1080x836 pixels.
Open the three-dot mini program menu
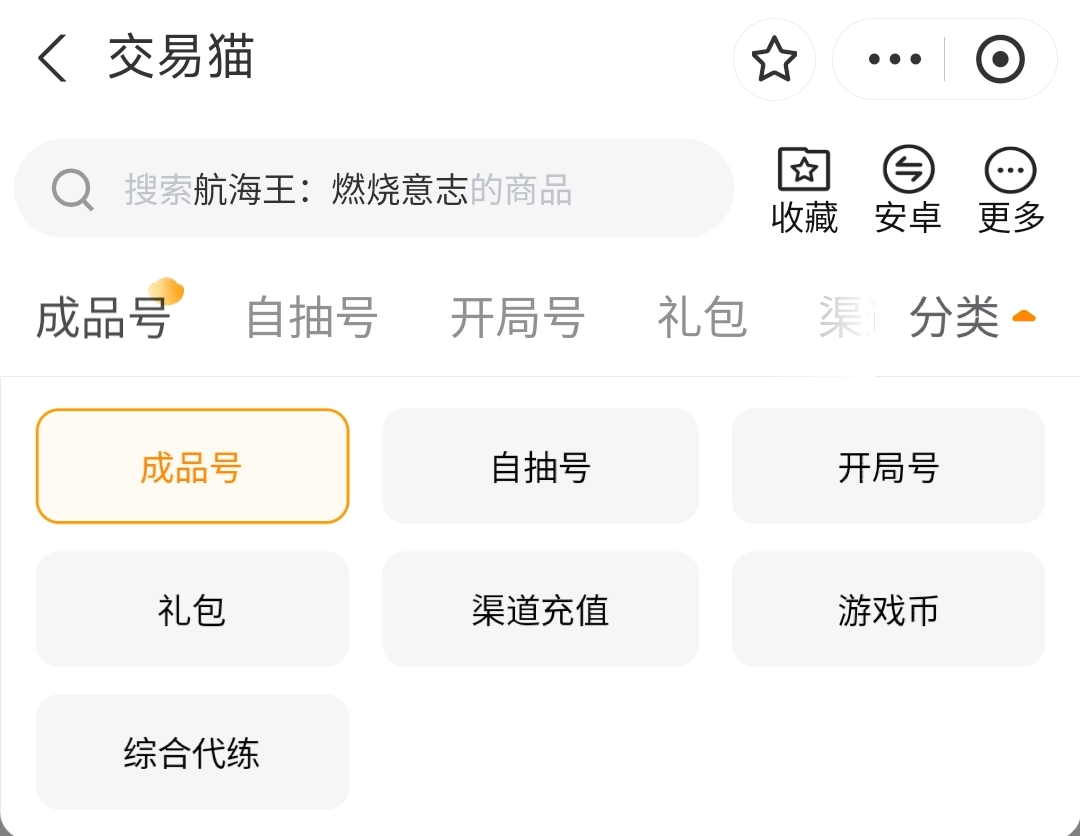tap(894, 60)
